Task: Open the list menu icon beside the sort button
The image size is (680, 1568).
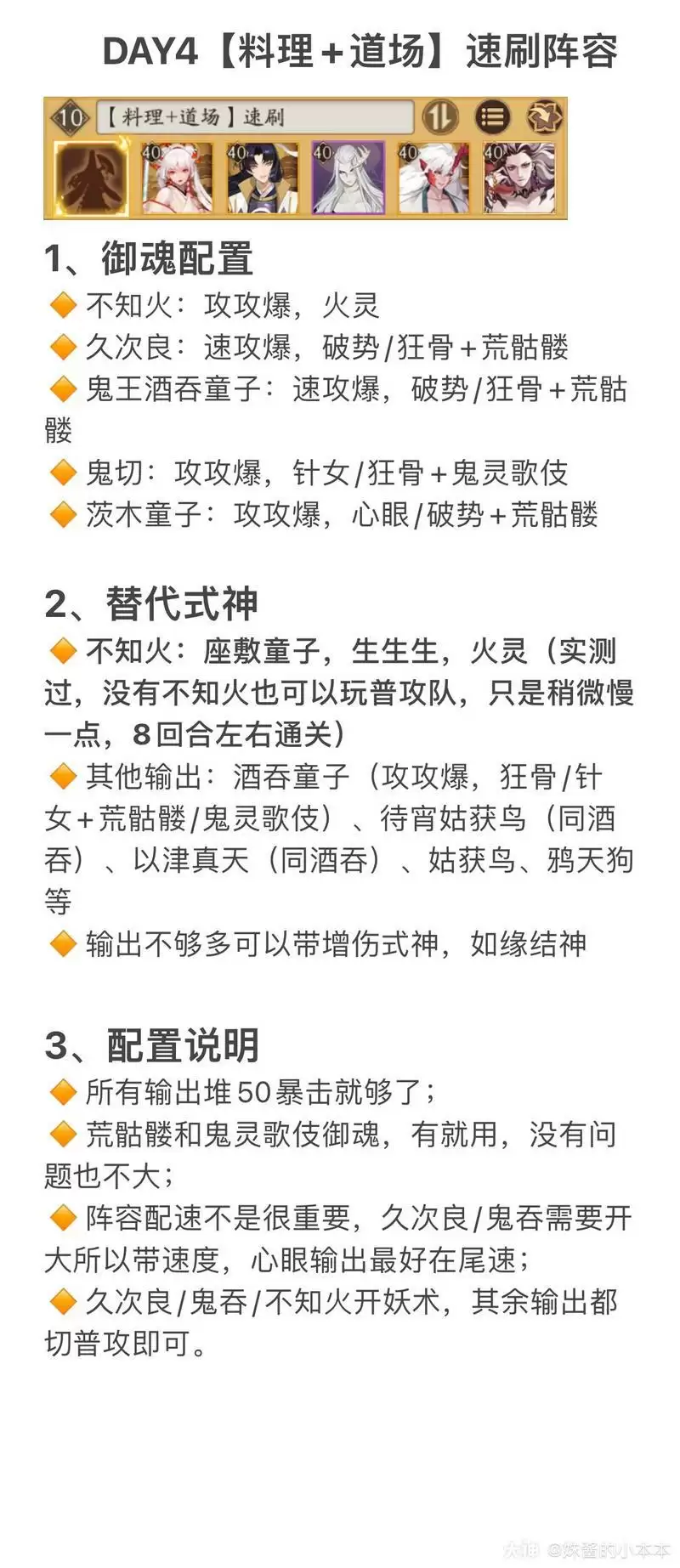Action: tap(494, 116)
